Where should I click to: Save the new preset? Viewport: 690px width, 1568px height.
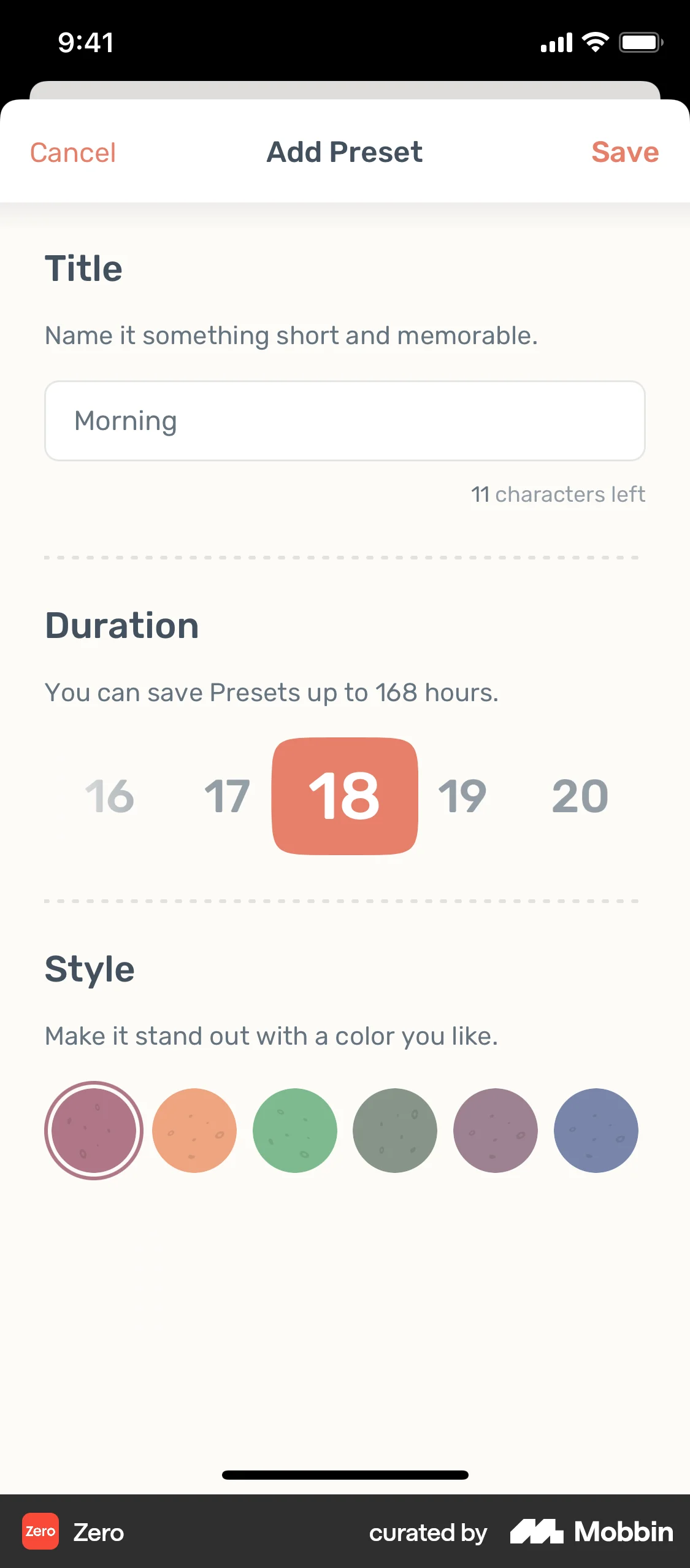click(624, 152)
